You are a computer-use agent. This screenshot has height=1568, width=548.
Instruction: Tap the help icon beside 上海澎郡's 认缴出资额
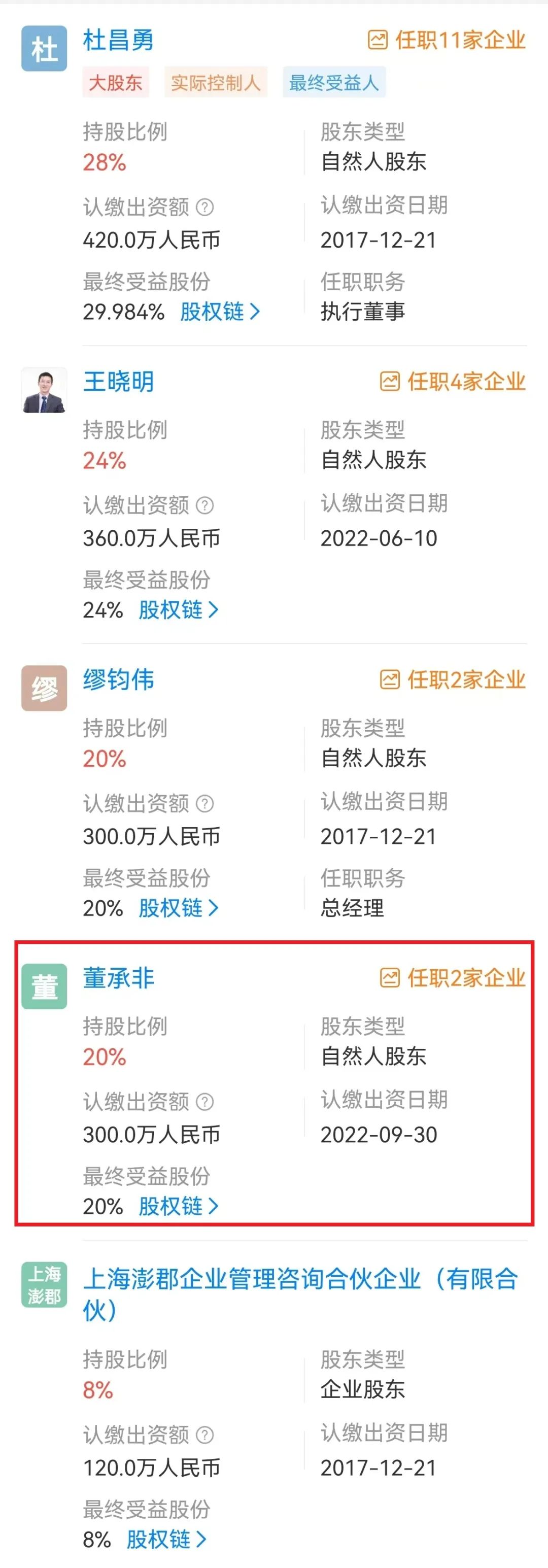coord(205,1436)
